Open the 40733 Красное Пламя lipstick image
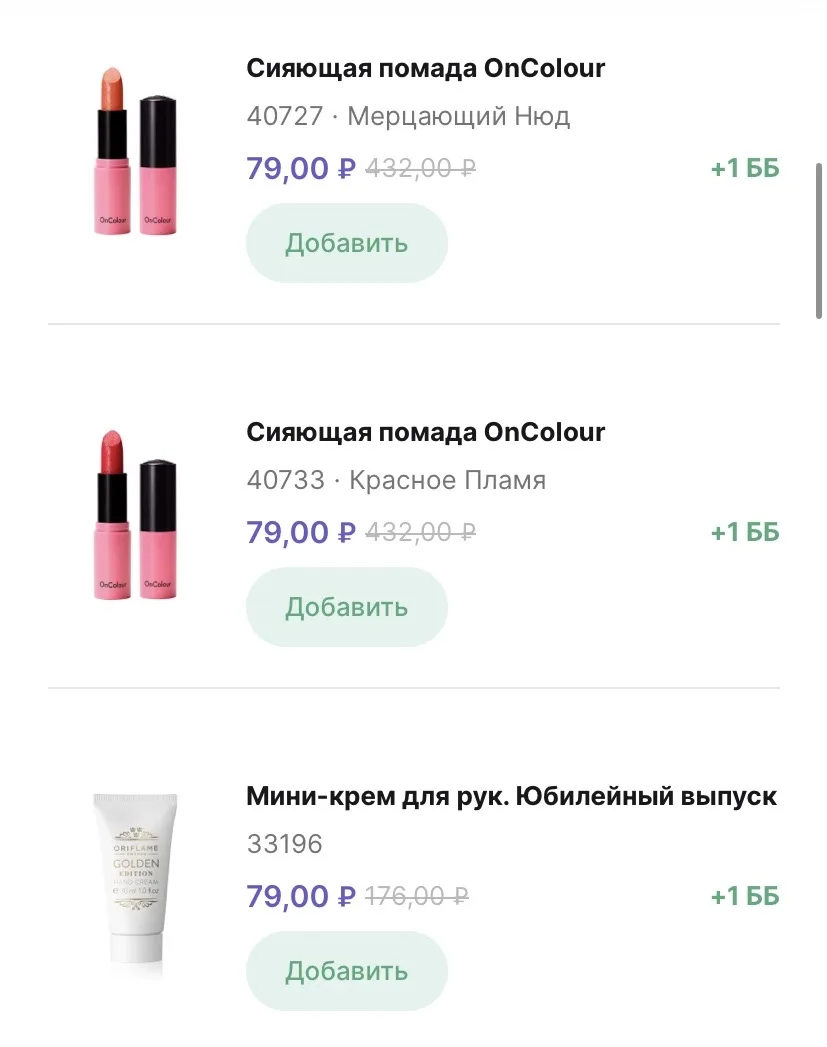Screen dimensions: 827x1047 coord(138,515)
